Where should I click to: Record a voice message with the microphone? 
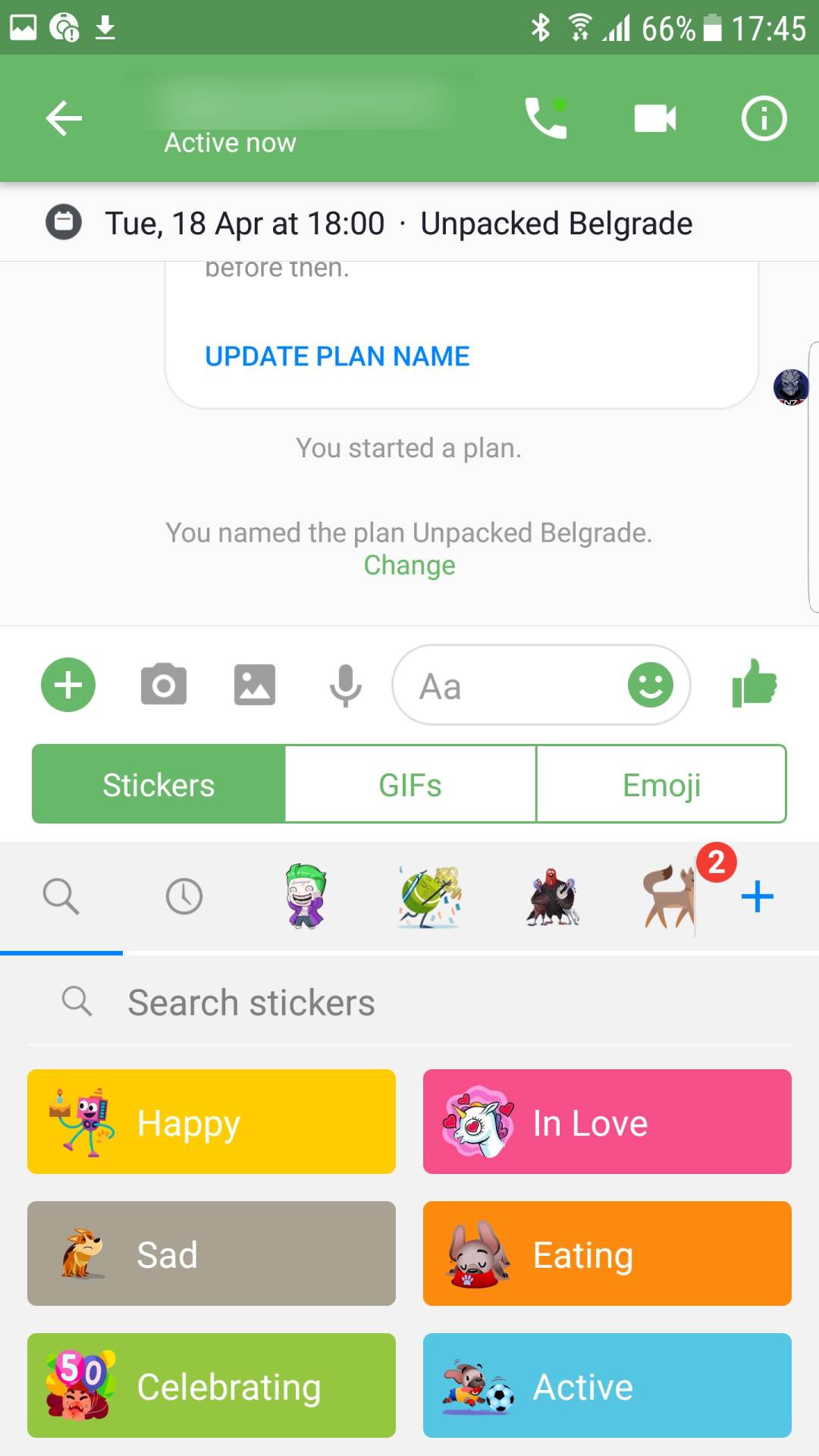346,685
